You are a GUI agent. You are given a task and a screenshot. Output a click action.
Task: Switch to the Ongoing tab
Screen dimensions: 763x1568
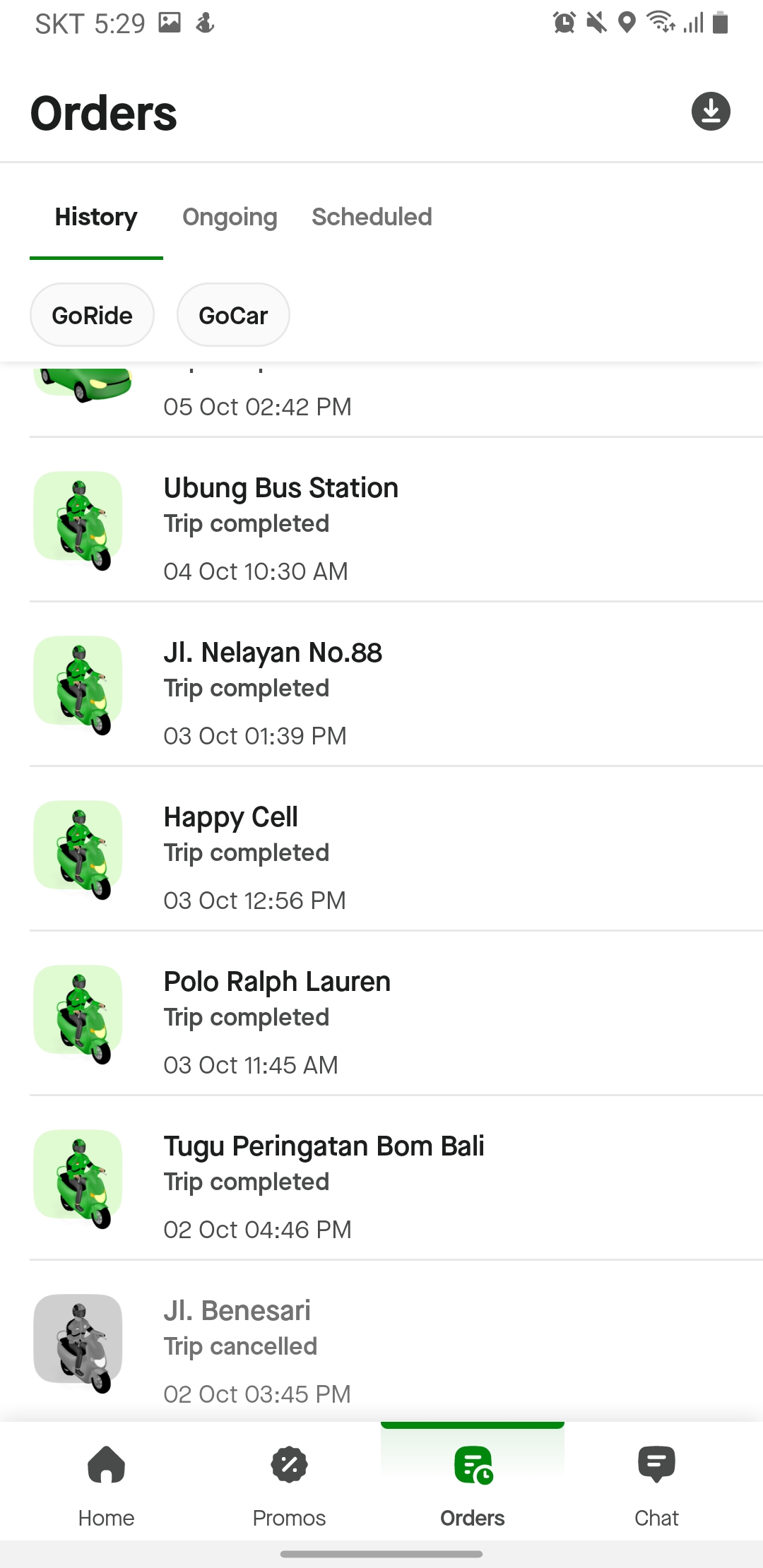tap(230, 217)
